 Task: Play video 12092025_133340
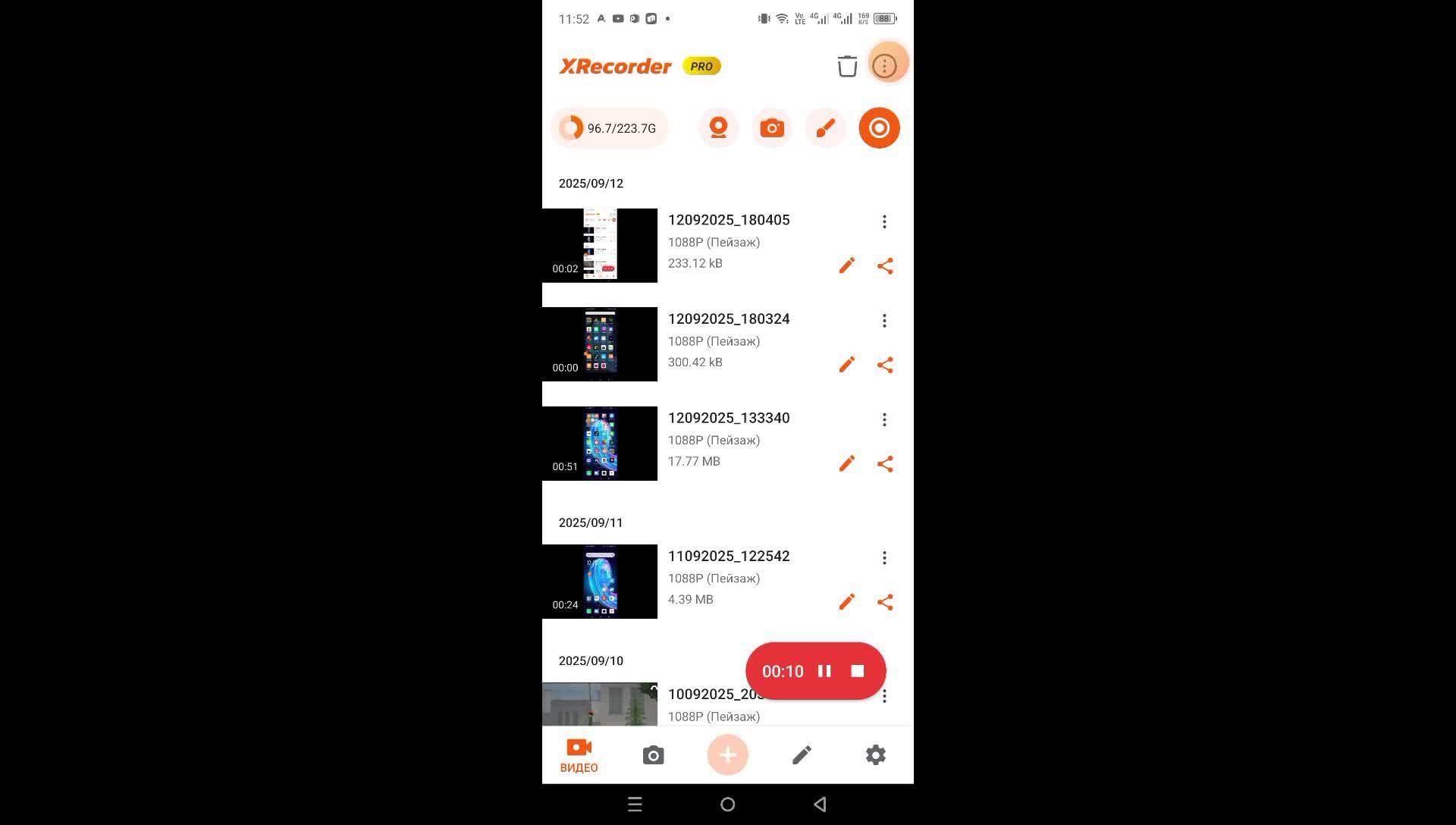pyautogui.click(x=600, y=444)
